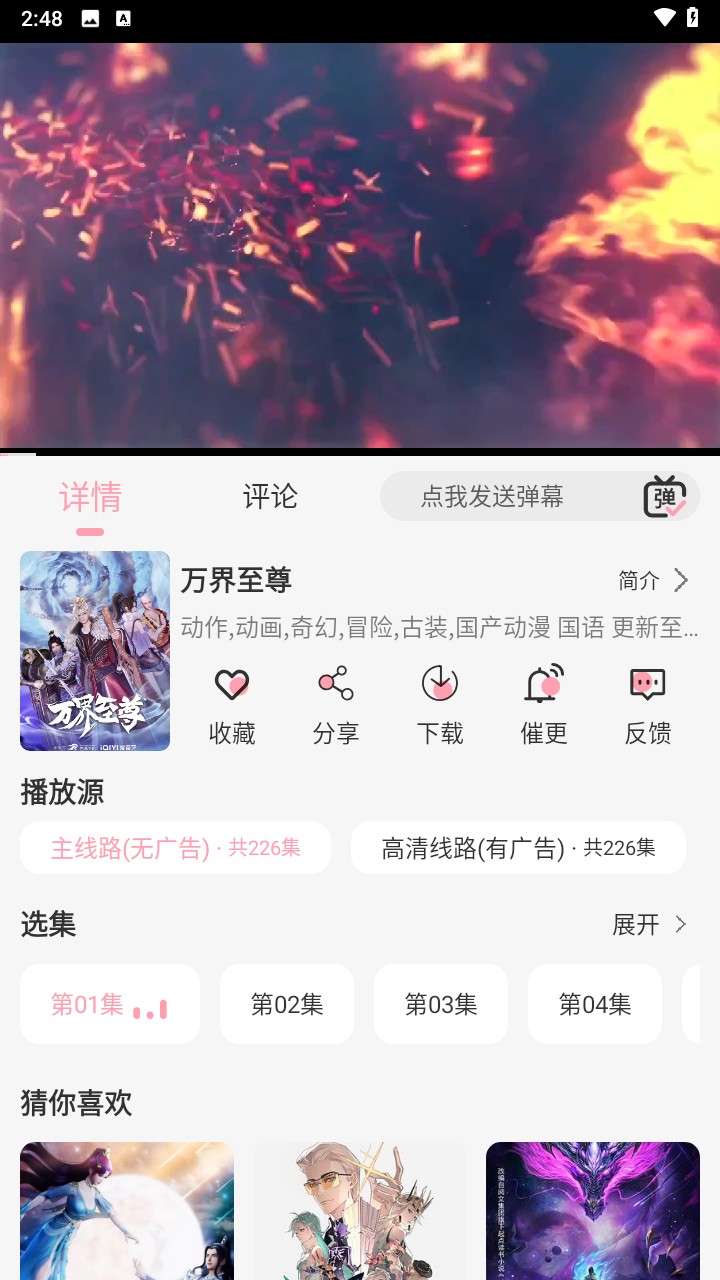
Task: Open the purple dragon recommendation under 猜你喜欢
Action: [x=592, y=1210]
